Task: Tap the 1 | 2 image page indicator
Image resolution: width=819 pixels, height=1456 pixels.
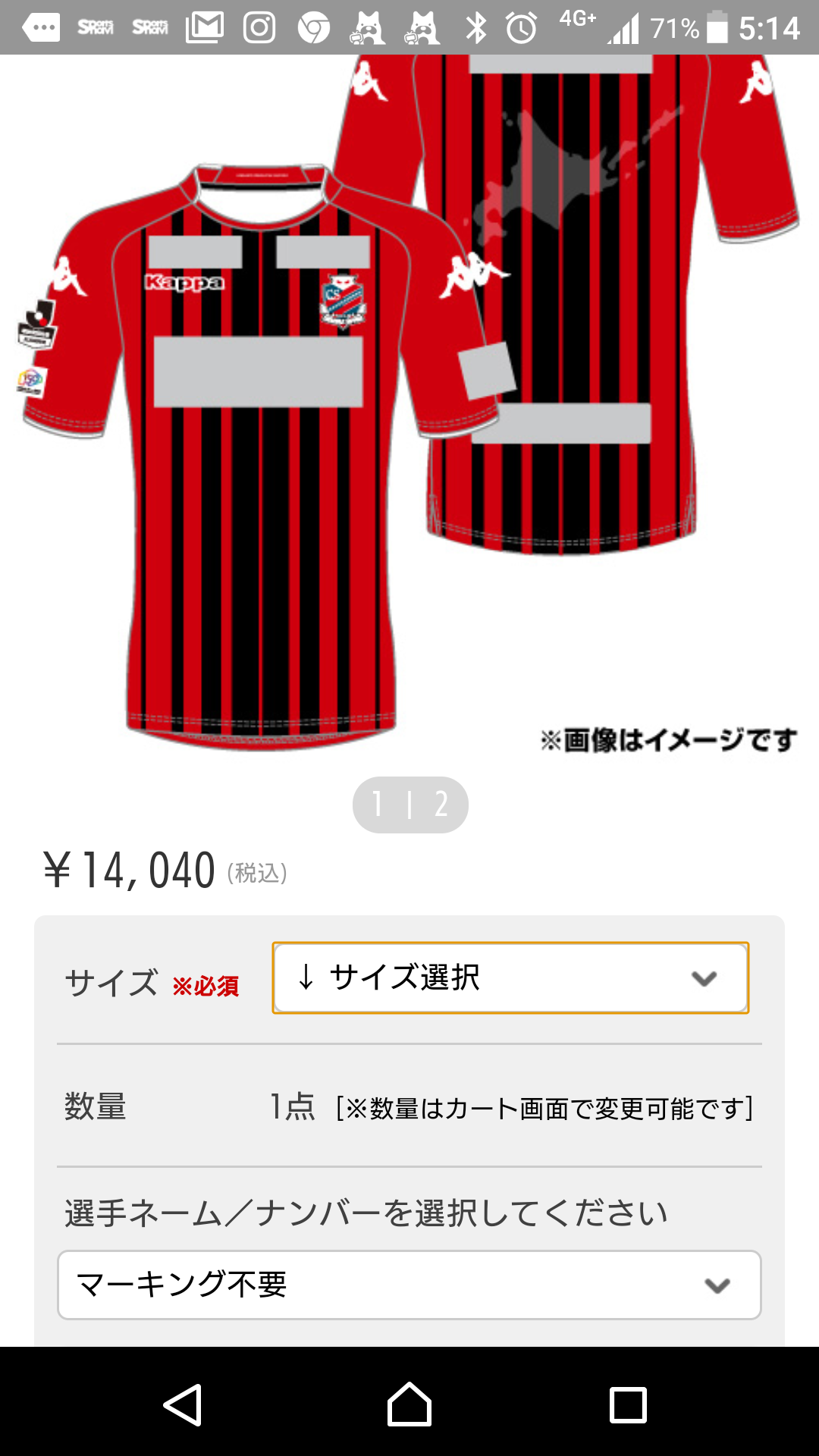Action: click(x=410, y=805)
